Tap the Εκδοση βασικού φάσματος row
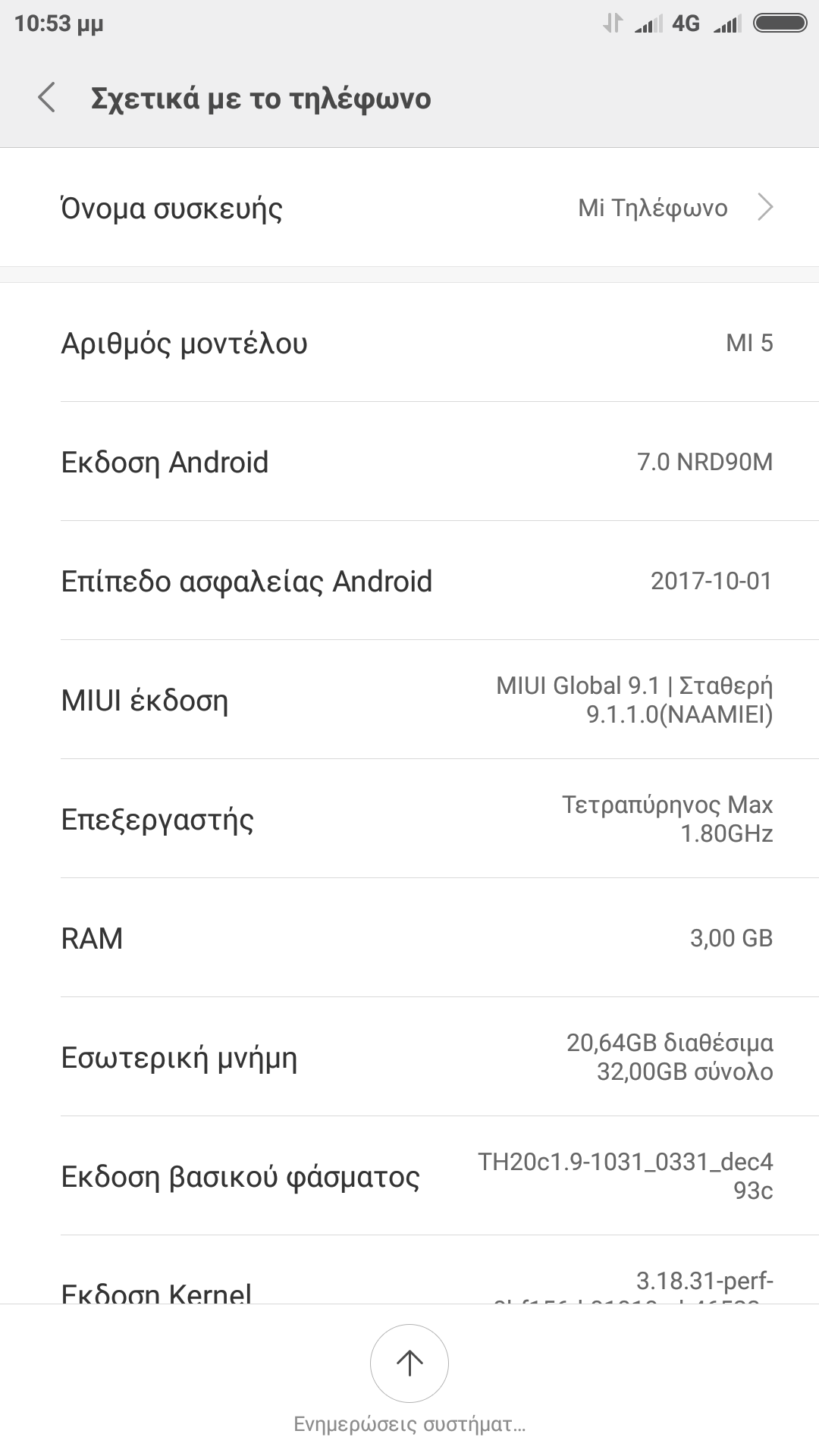The width and height of the screenshot is (819, 1456). click(409, 1176)
